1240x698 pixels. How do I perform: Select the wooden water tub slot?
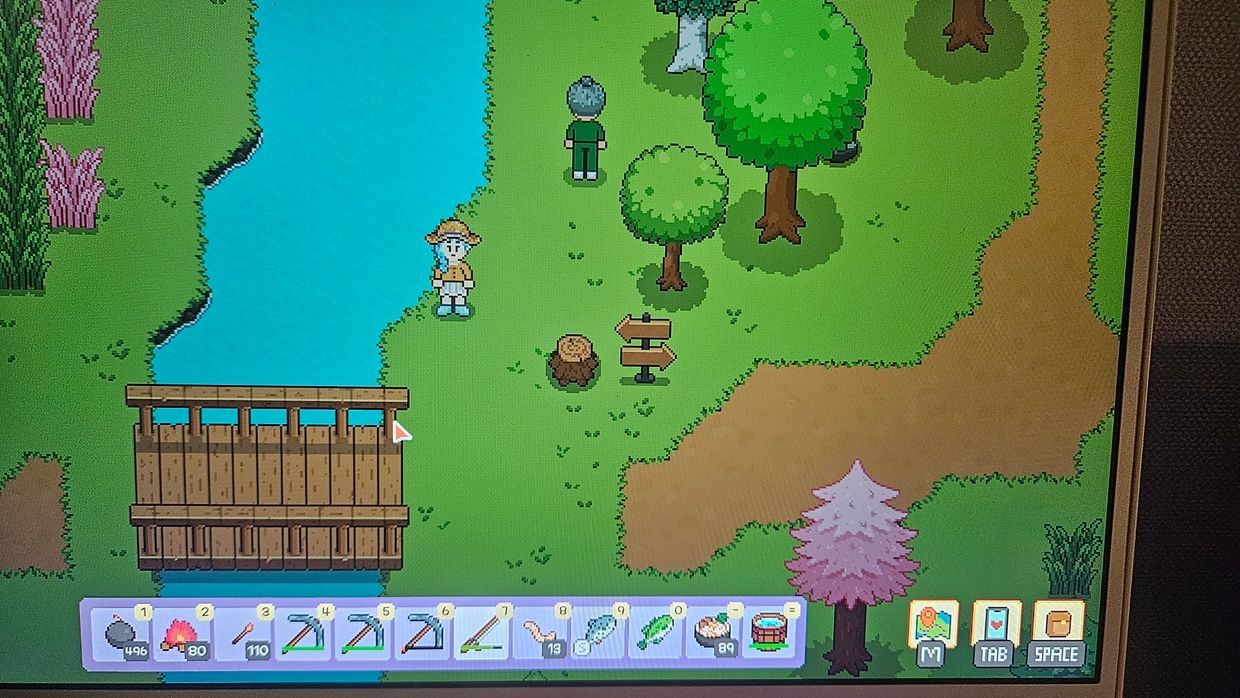point(770,630)
